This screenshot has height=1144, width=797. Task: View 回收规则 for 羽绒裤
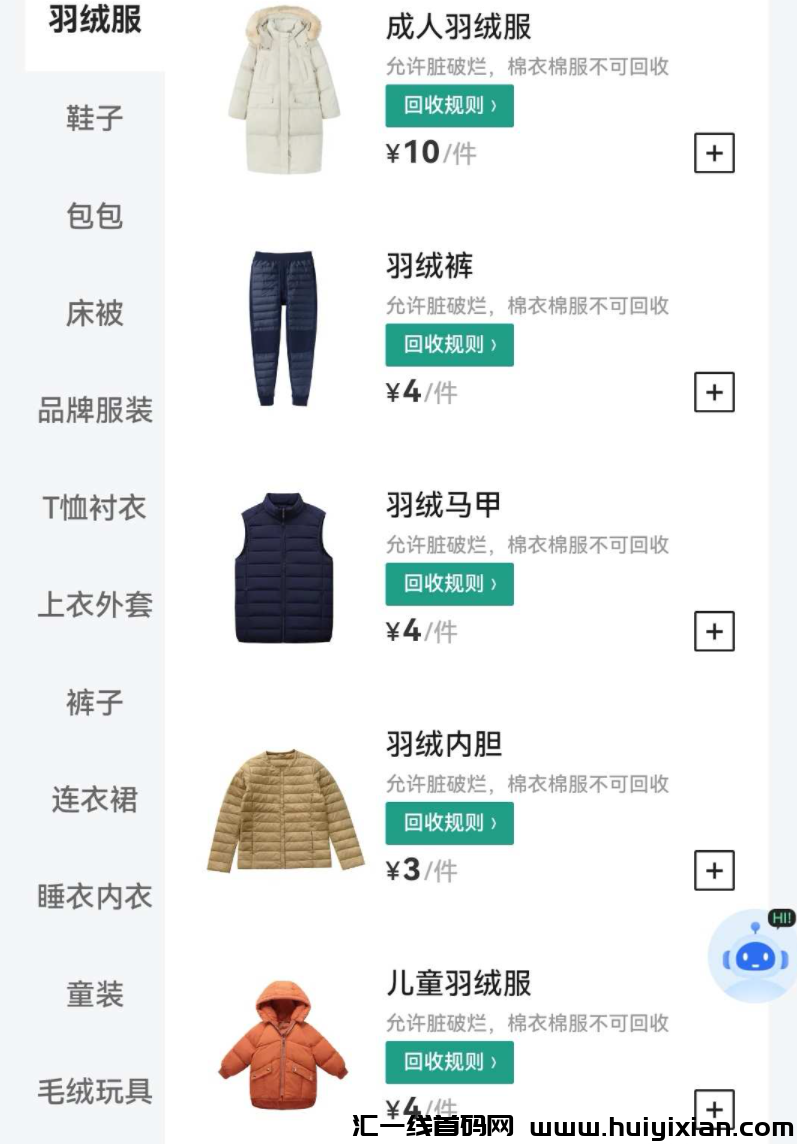(x=449, y=345)
